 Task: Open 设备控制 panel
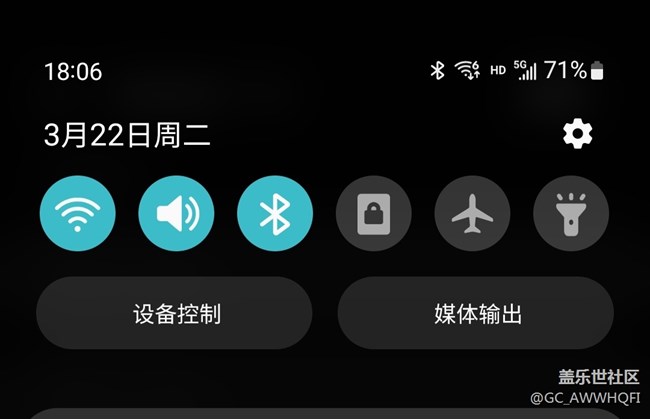tap(176, 313)
